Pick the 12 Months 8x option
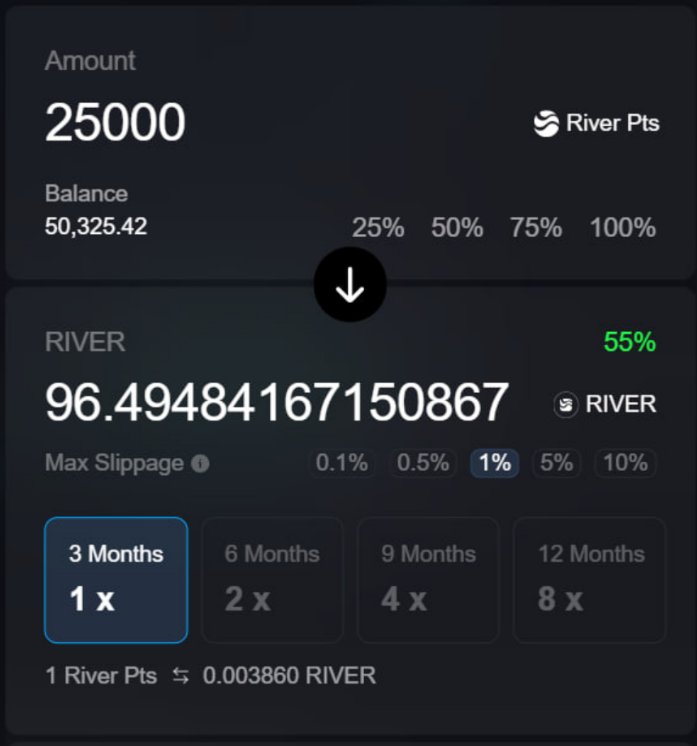 coord(589,579)
